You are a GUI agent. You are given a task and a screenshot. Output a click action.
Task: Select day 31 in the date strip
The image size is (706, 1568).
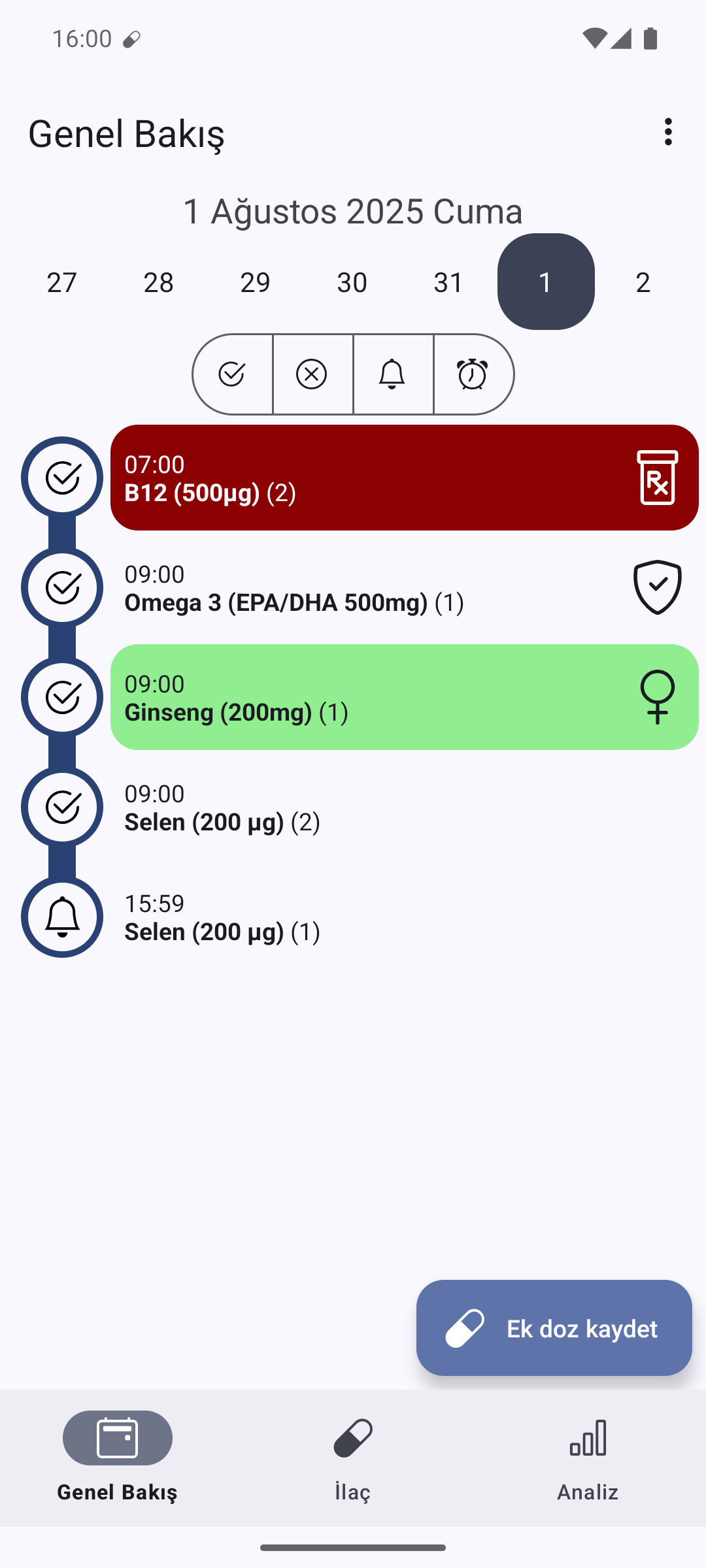coord(448,282)
